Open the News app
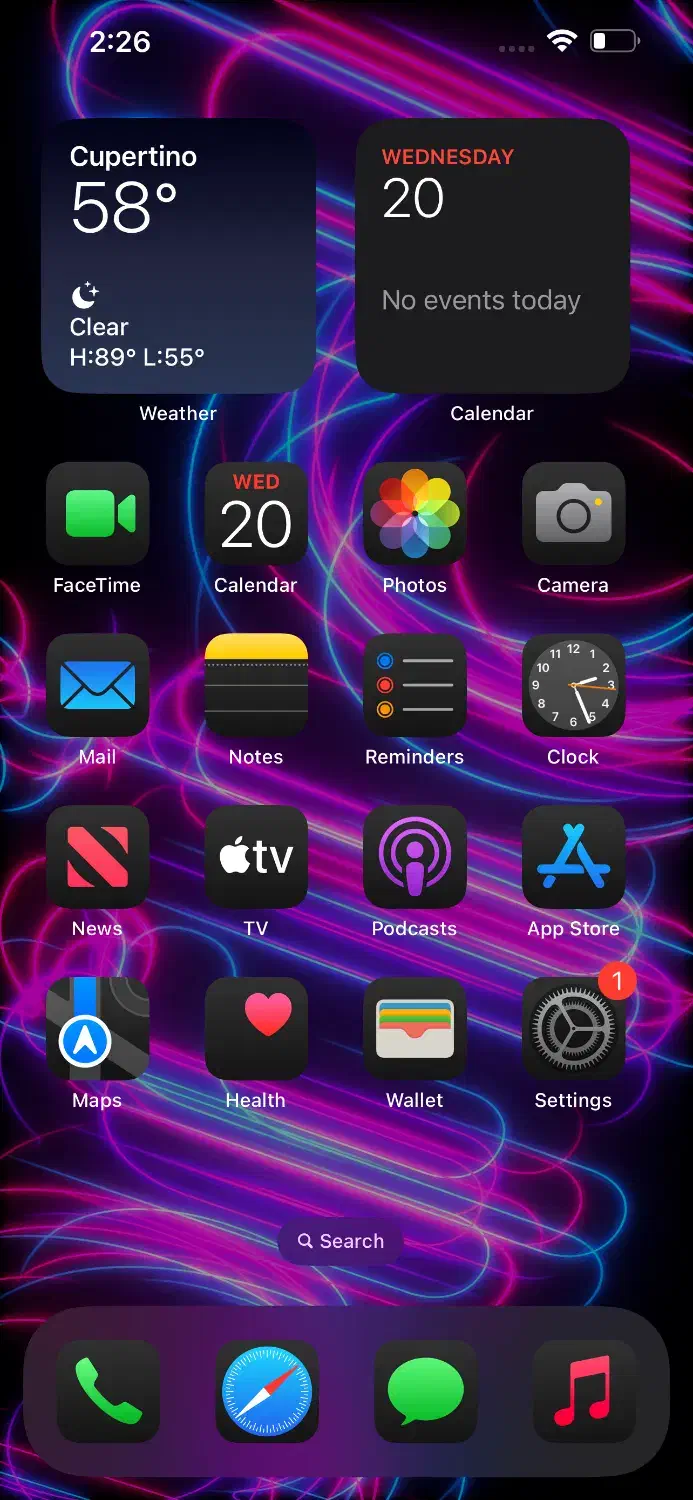The height and width of the screenshot is (1500, 693). (x=97, y=857)
